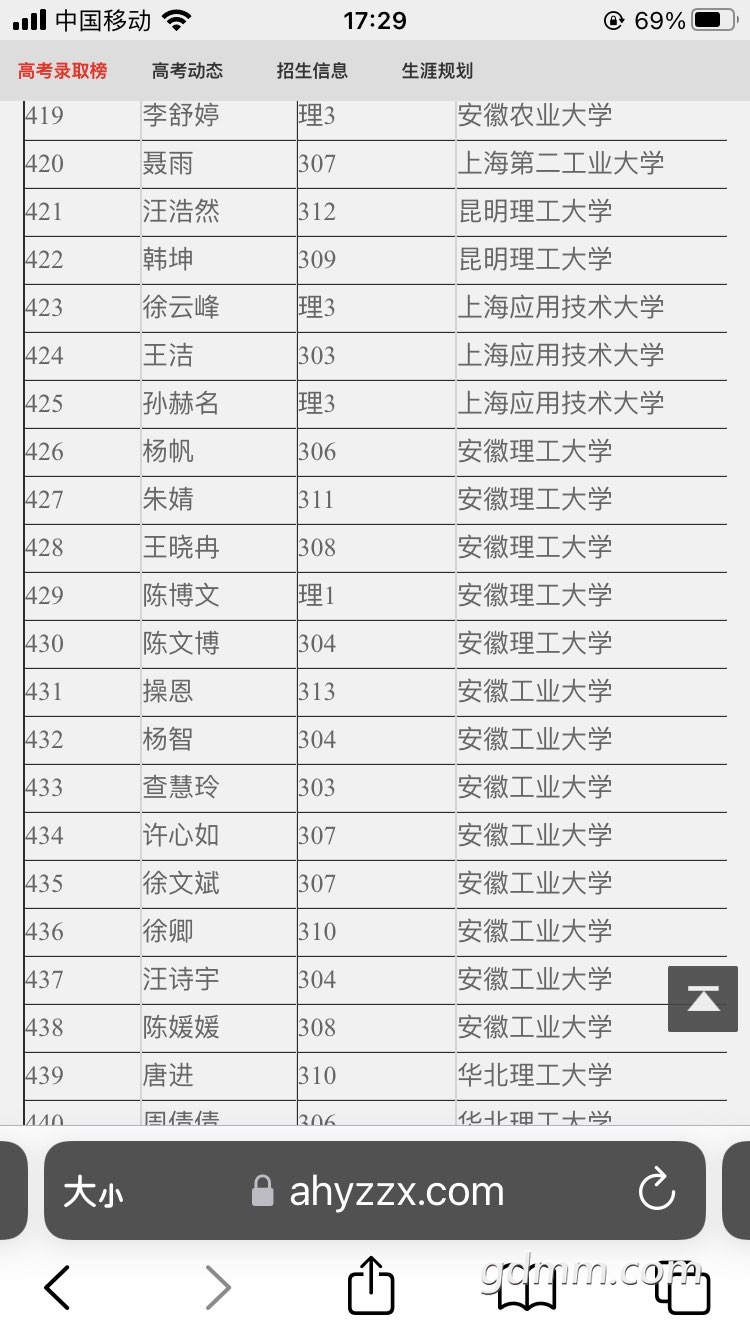Open Safari bookmarks
Screen dimensions: 750x1334
coord(527,1290)
